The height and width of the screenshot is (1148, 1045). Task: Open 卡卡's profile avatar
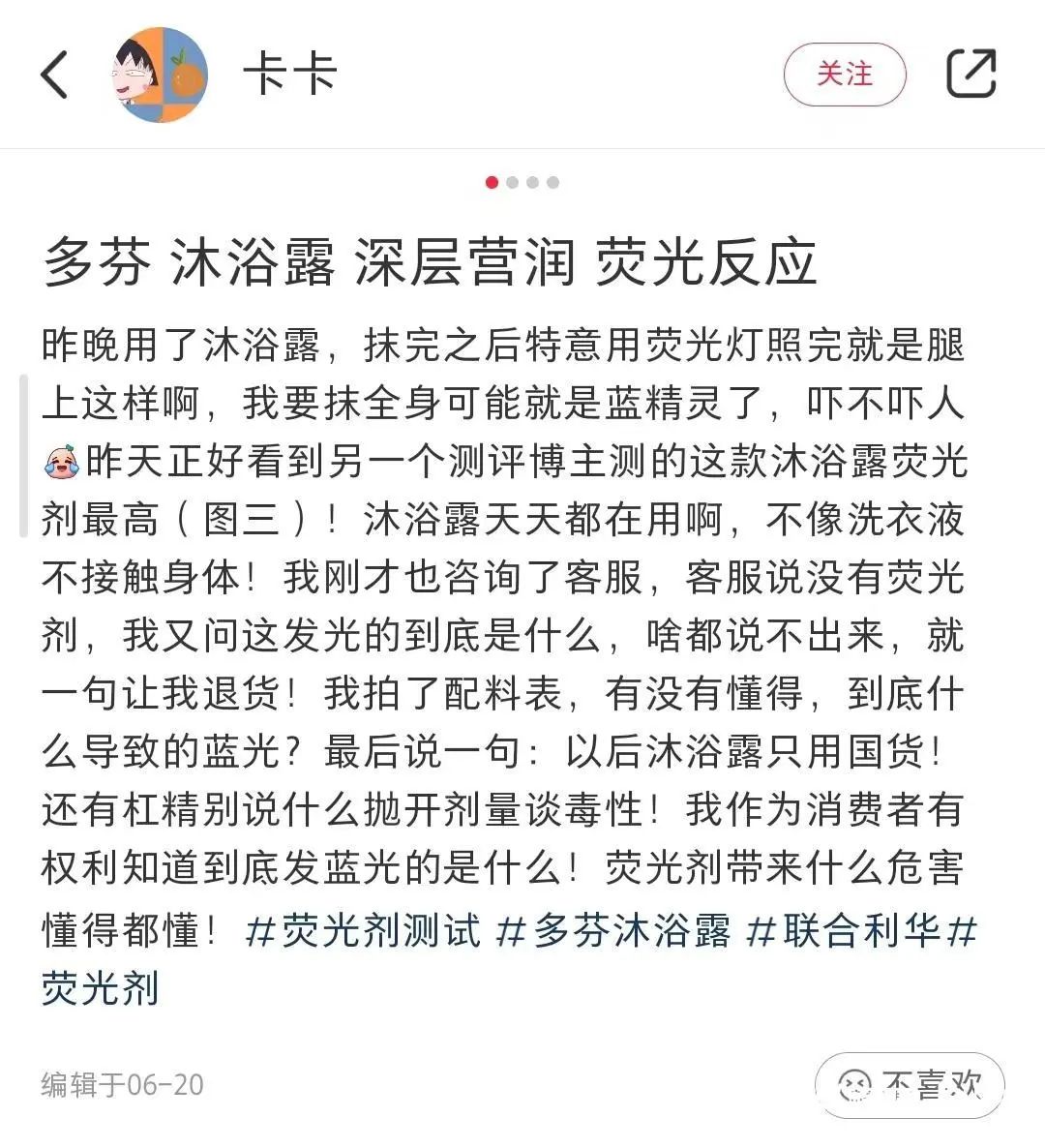162,76
